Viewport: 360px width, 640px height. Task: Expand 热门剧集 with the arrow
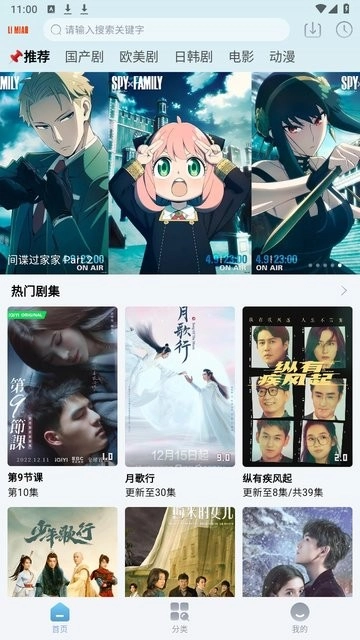(x=344, y=291)
